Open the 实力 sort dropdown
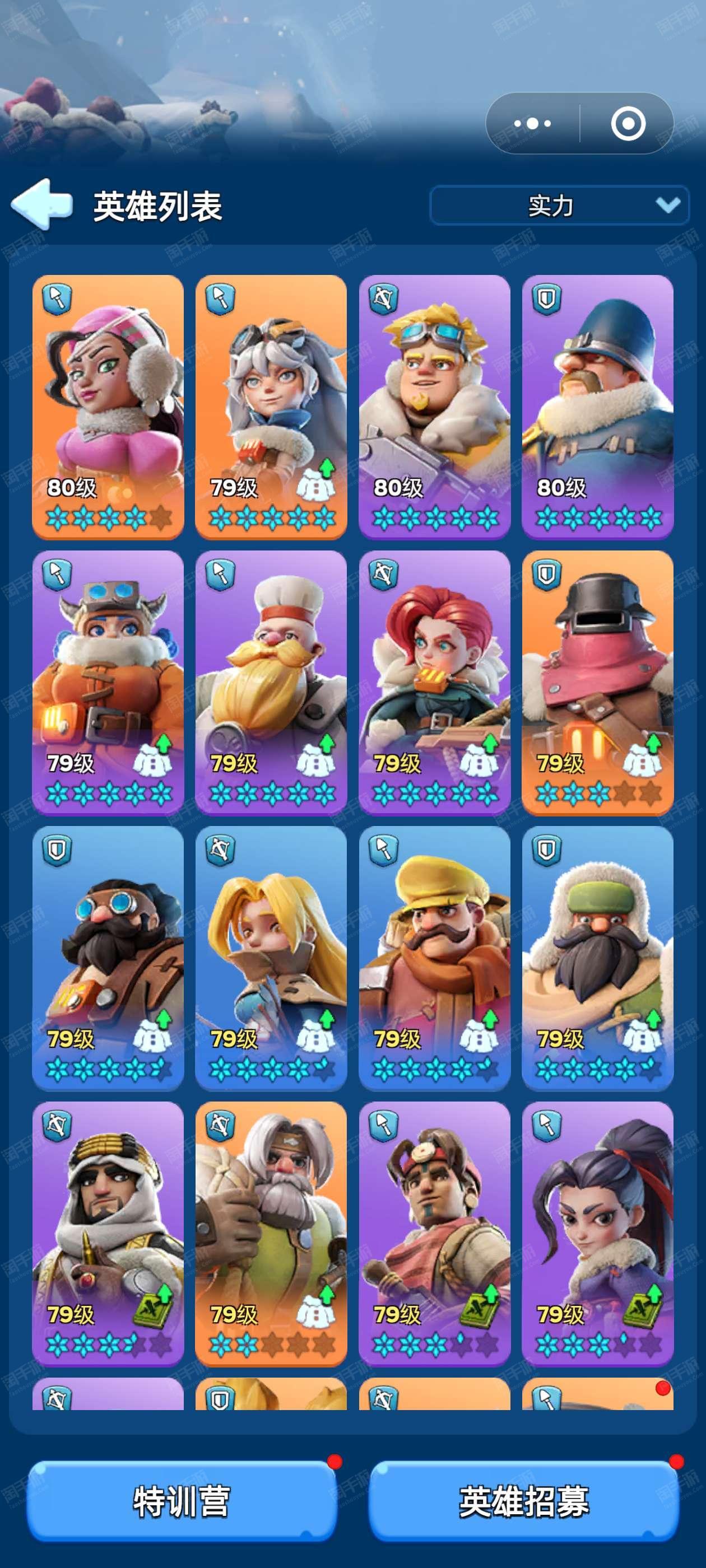706x1568 pixels. point(559,205)
